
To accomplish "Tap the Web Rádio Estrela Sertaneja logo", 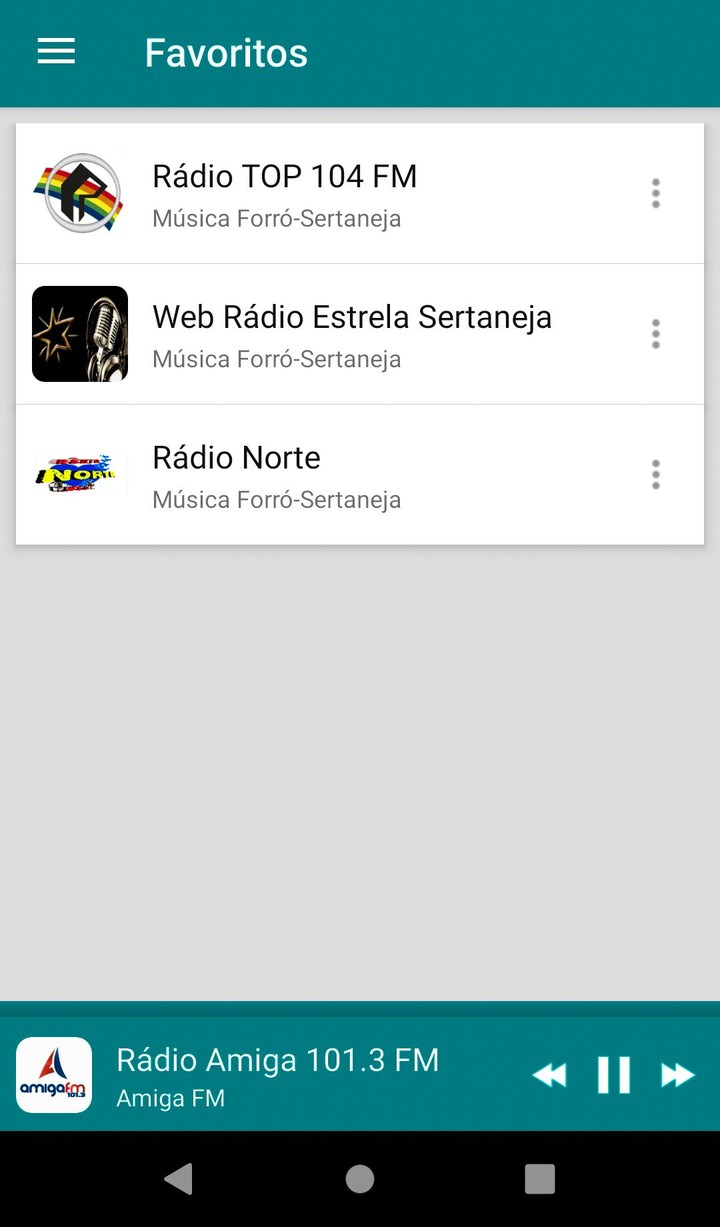I will pyautogui.click(x=80, y=333).
